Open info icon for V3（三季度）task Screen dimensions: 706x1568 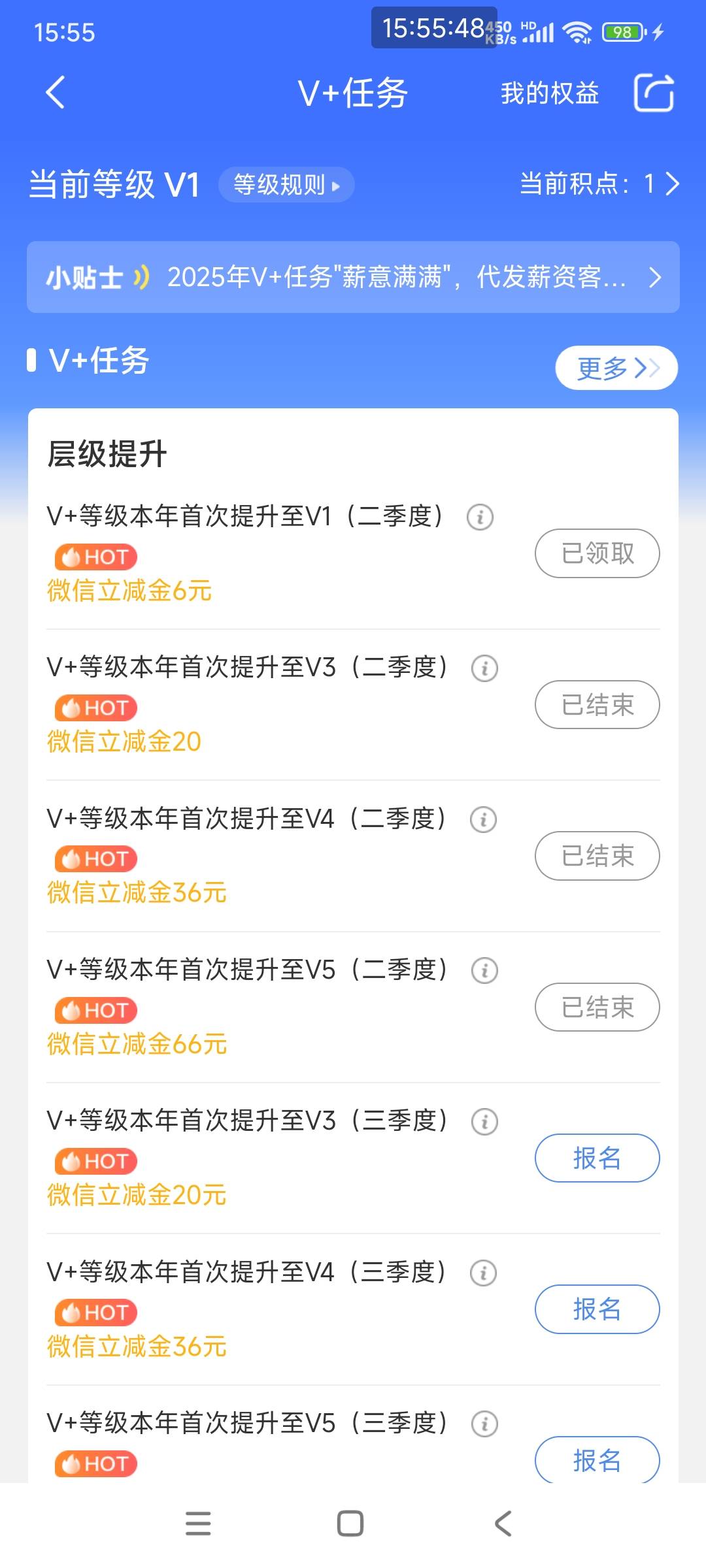coord(484,1122)
